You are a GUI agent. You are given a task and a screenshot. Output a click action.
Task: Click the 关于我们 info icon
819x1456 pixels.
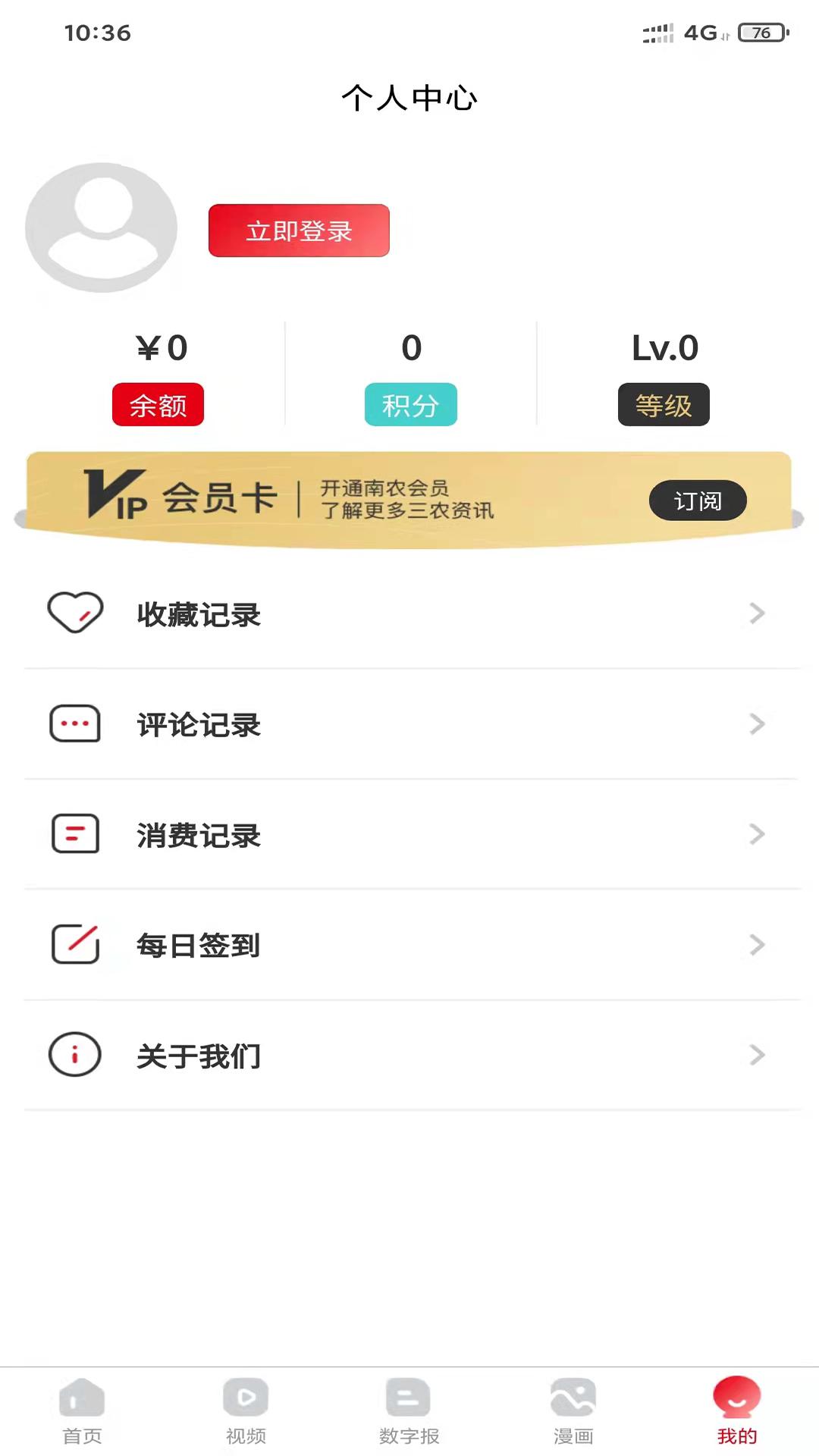74,1055
